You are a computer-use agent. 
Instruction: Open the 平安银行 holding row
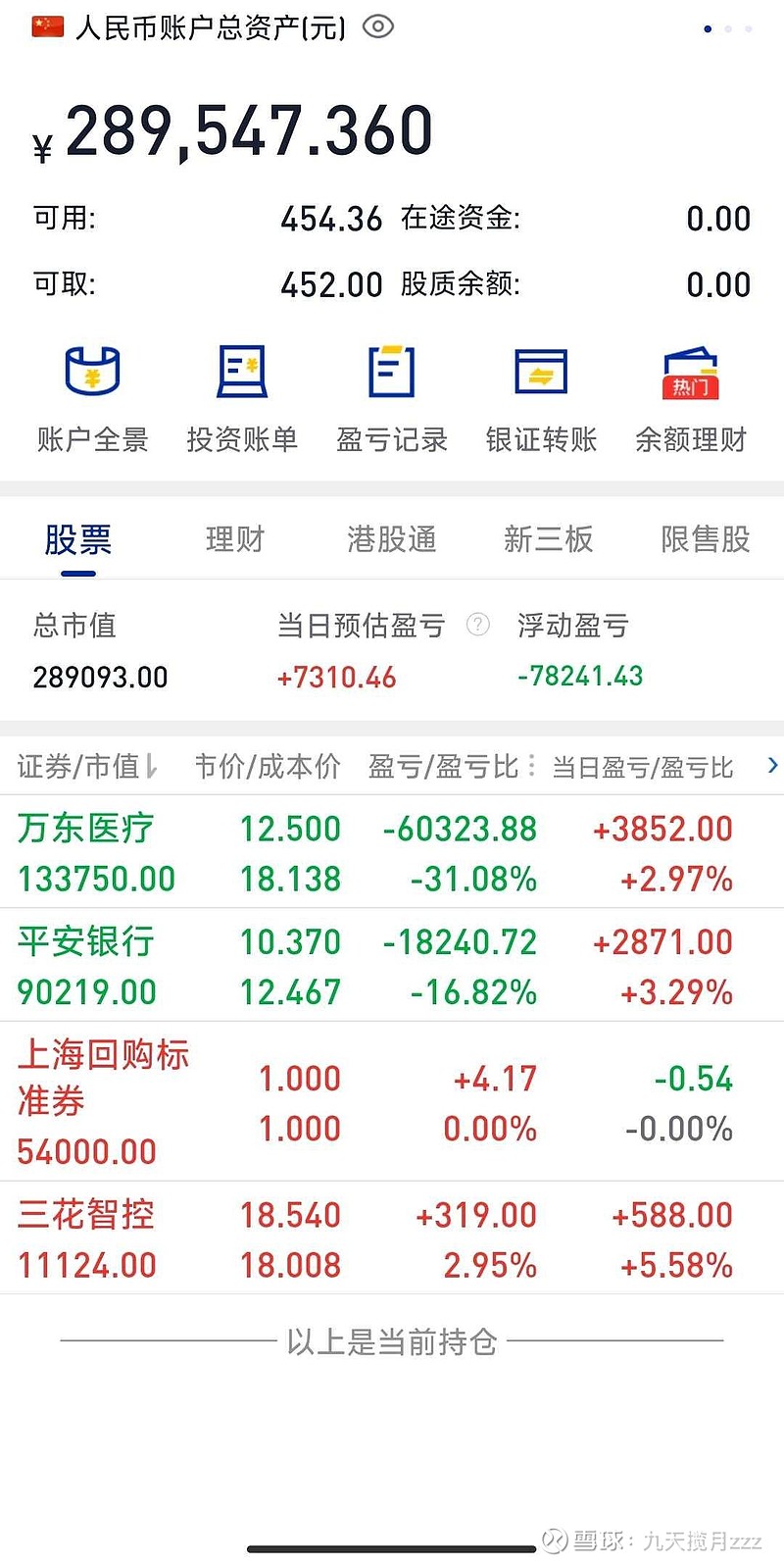coord(392,966)
